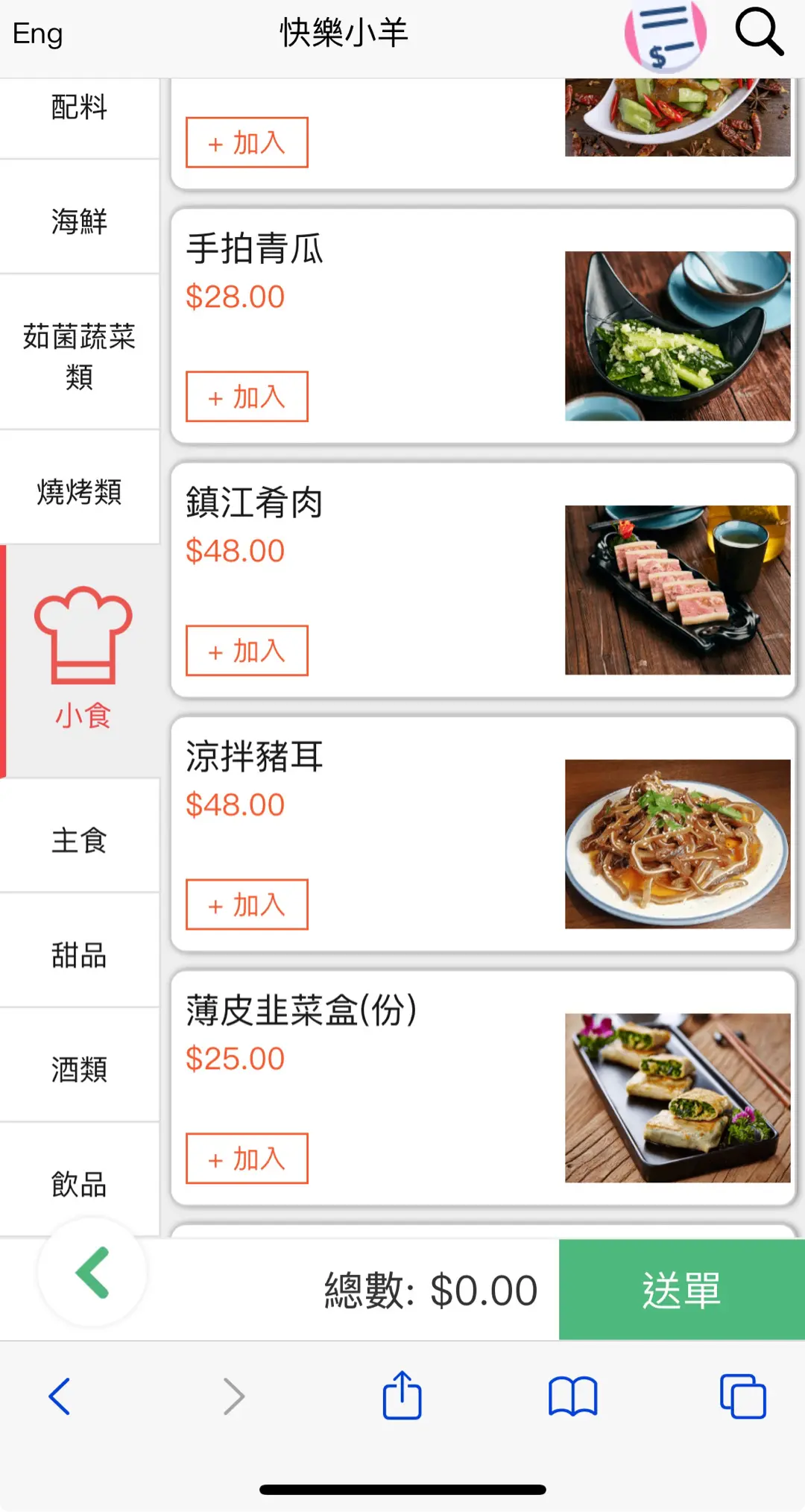
Task: Open the order bill icon
Action: [x=665, y=37]
